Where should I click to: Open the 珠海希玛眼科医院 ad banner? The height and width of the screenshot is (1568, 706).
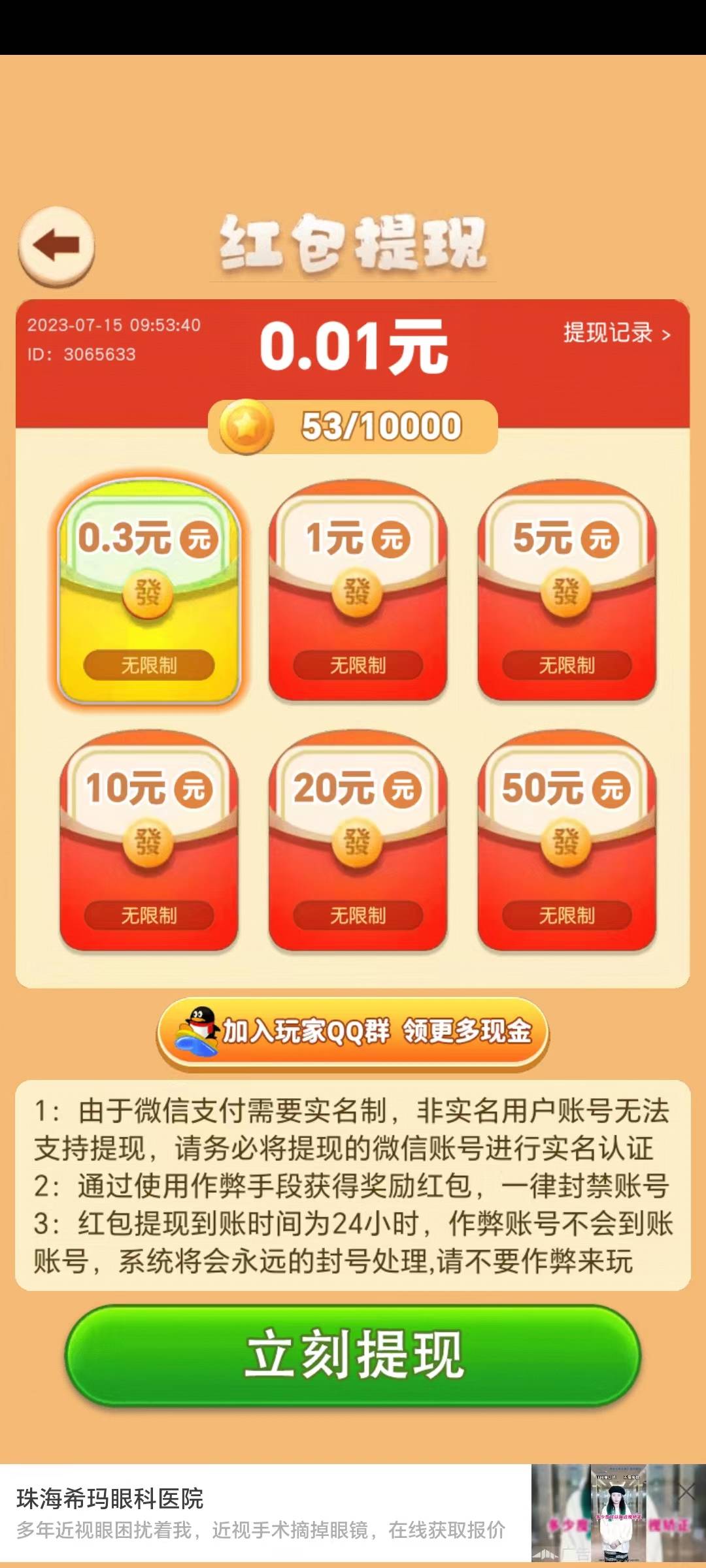(x=261, y=1513)
